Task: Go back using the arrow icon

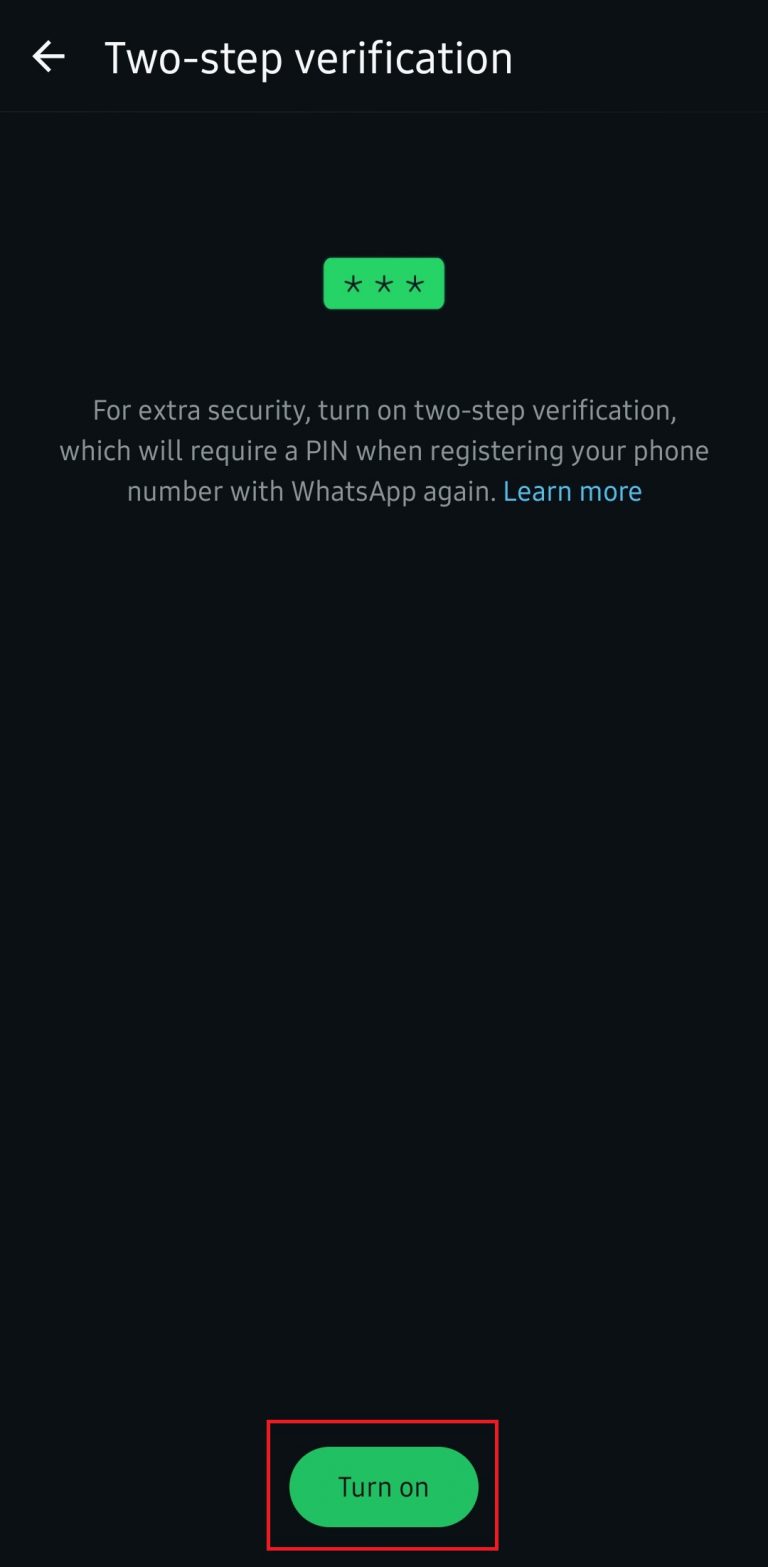Action: coord(48,57)
